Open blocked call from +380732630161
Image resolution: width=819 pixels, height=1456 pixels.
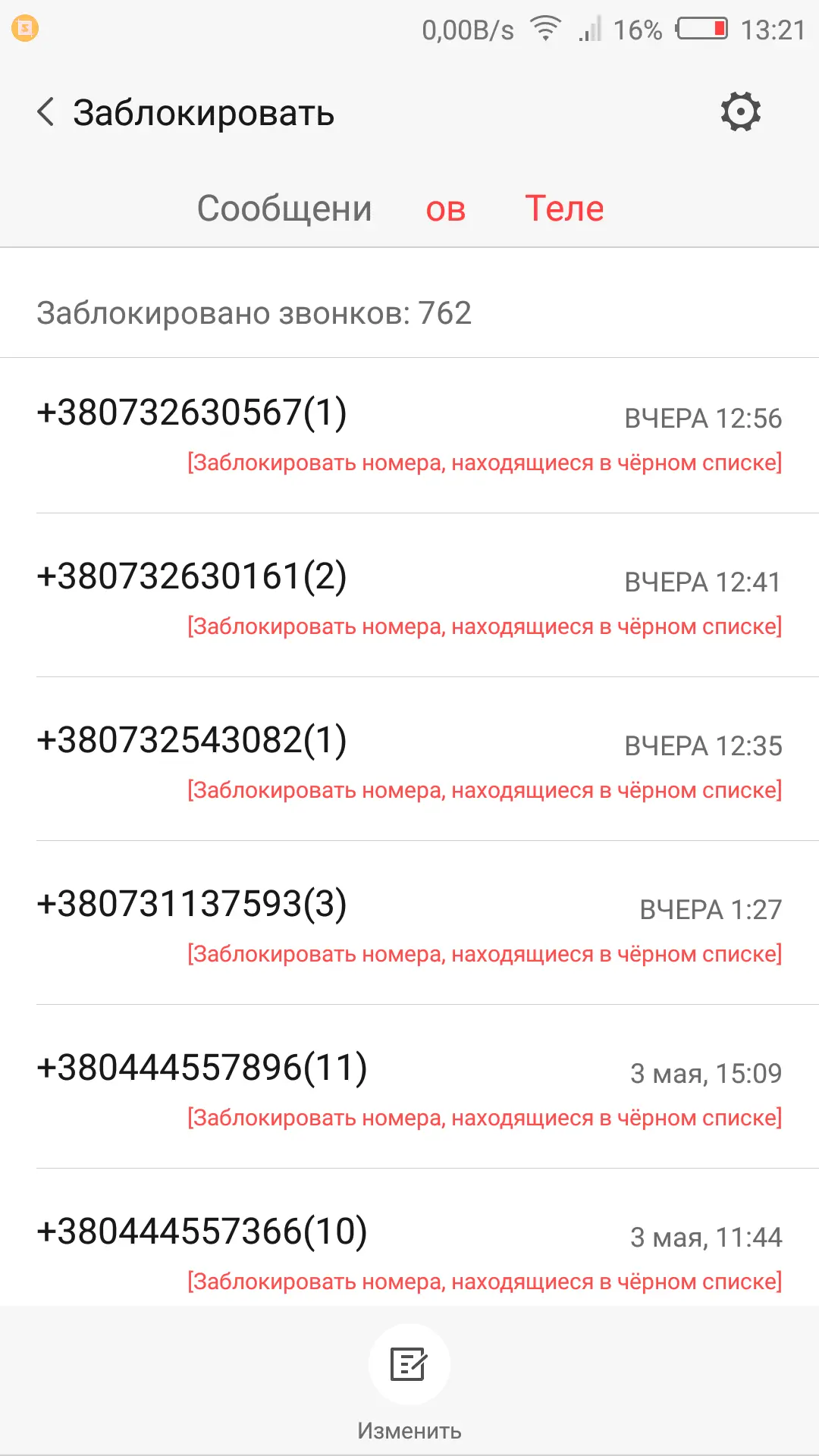409,599
